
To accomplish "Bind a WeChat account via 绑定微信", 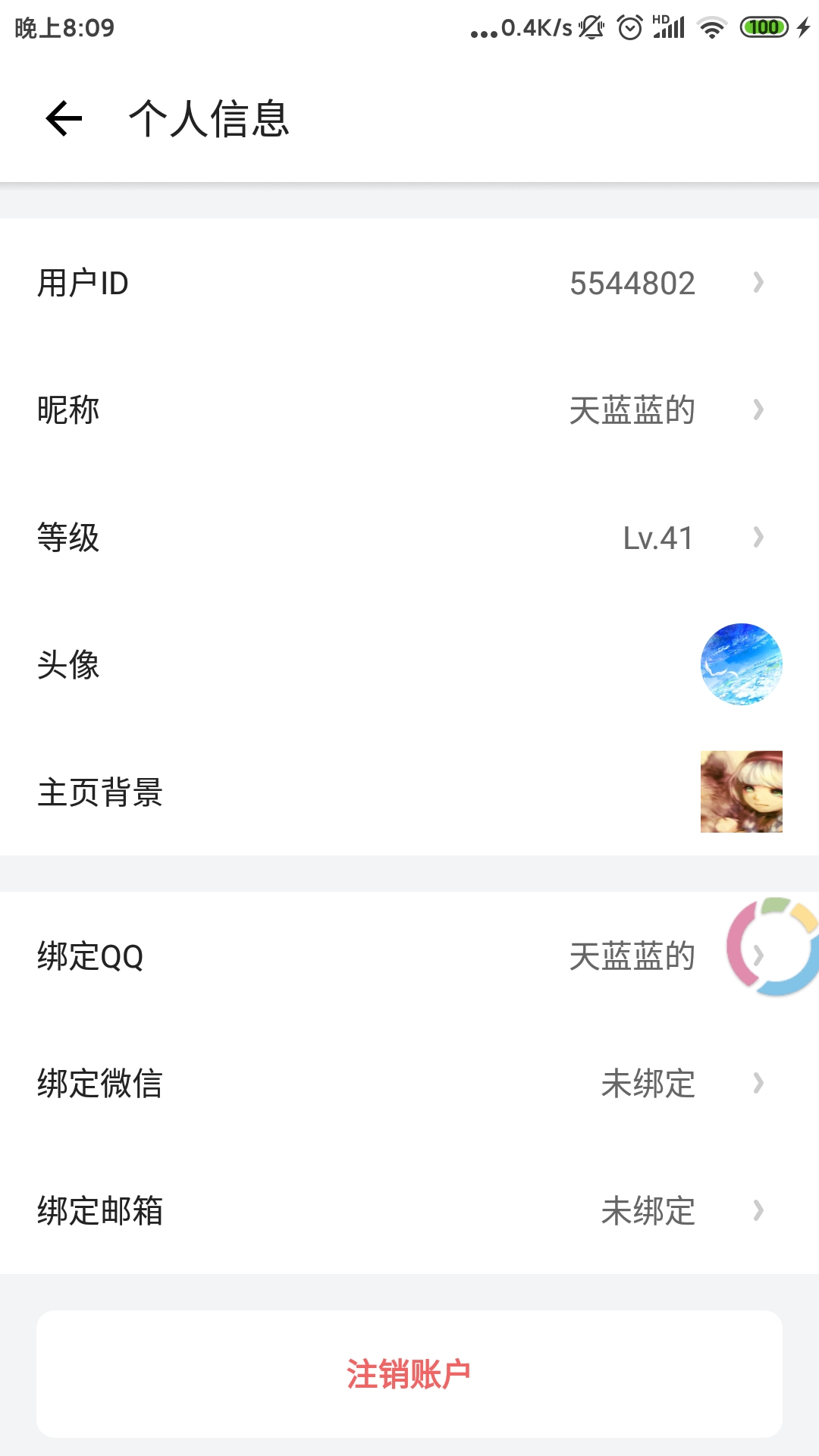I will coord(409,1084).
